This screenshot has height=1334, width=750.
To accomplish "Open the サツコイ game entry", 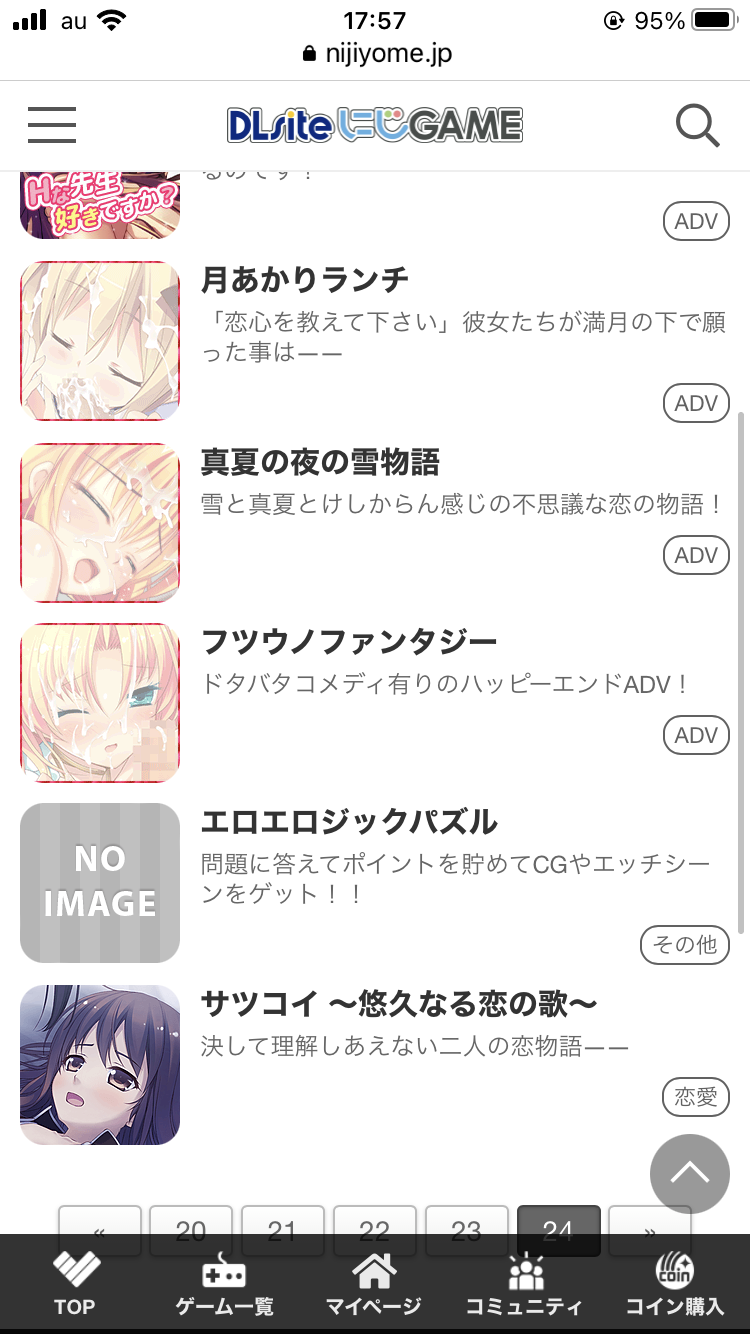I will 398,1003.
